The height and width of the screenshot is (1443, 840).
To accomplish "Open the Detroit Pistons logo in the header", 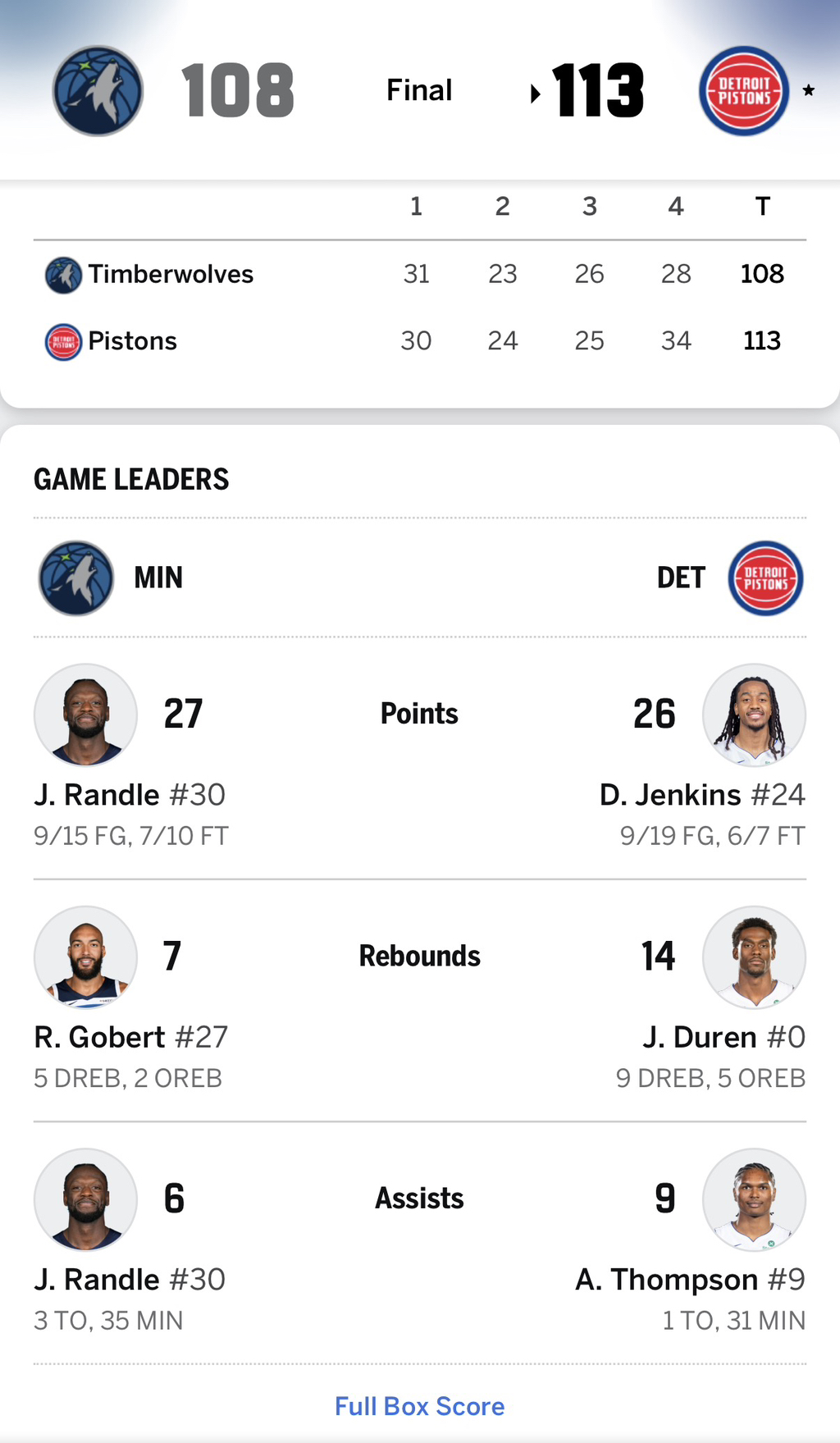I will [743, 91].
